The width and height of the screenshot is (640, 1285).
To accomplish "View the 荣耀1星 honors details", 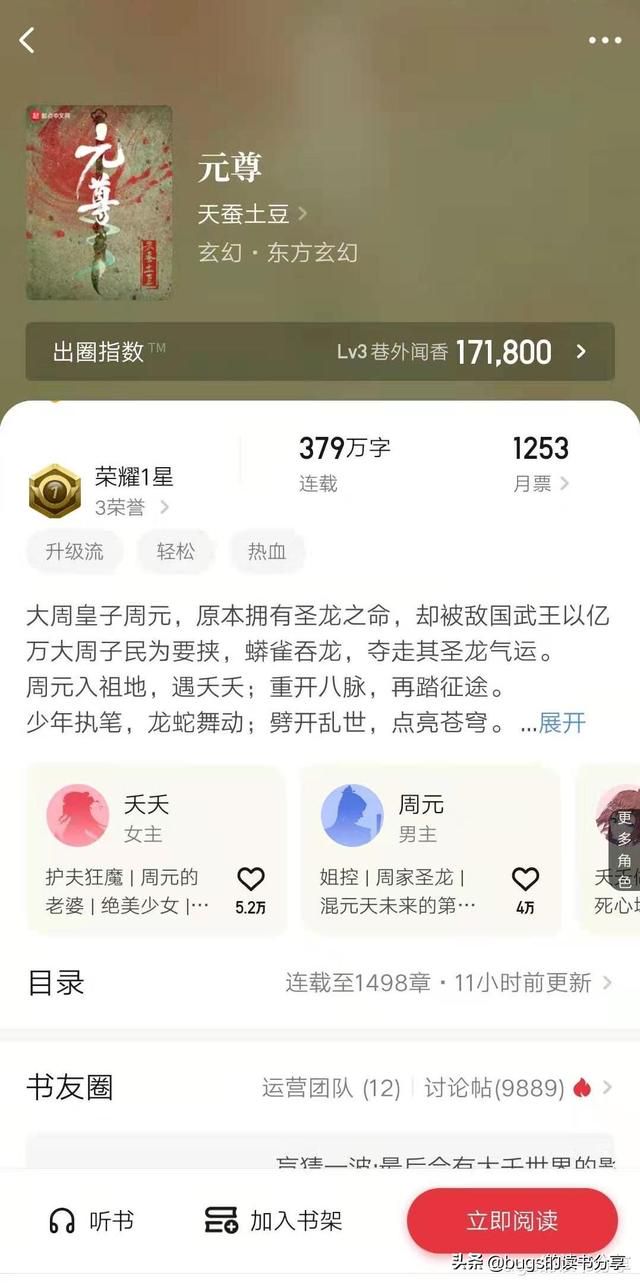I will [132, 491].
